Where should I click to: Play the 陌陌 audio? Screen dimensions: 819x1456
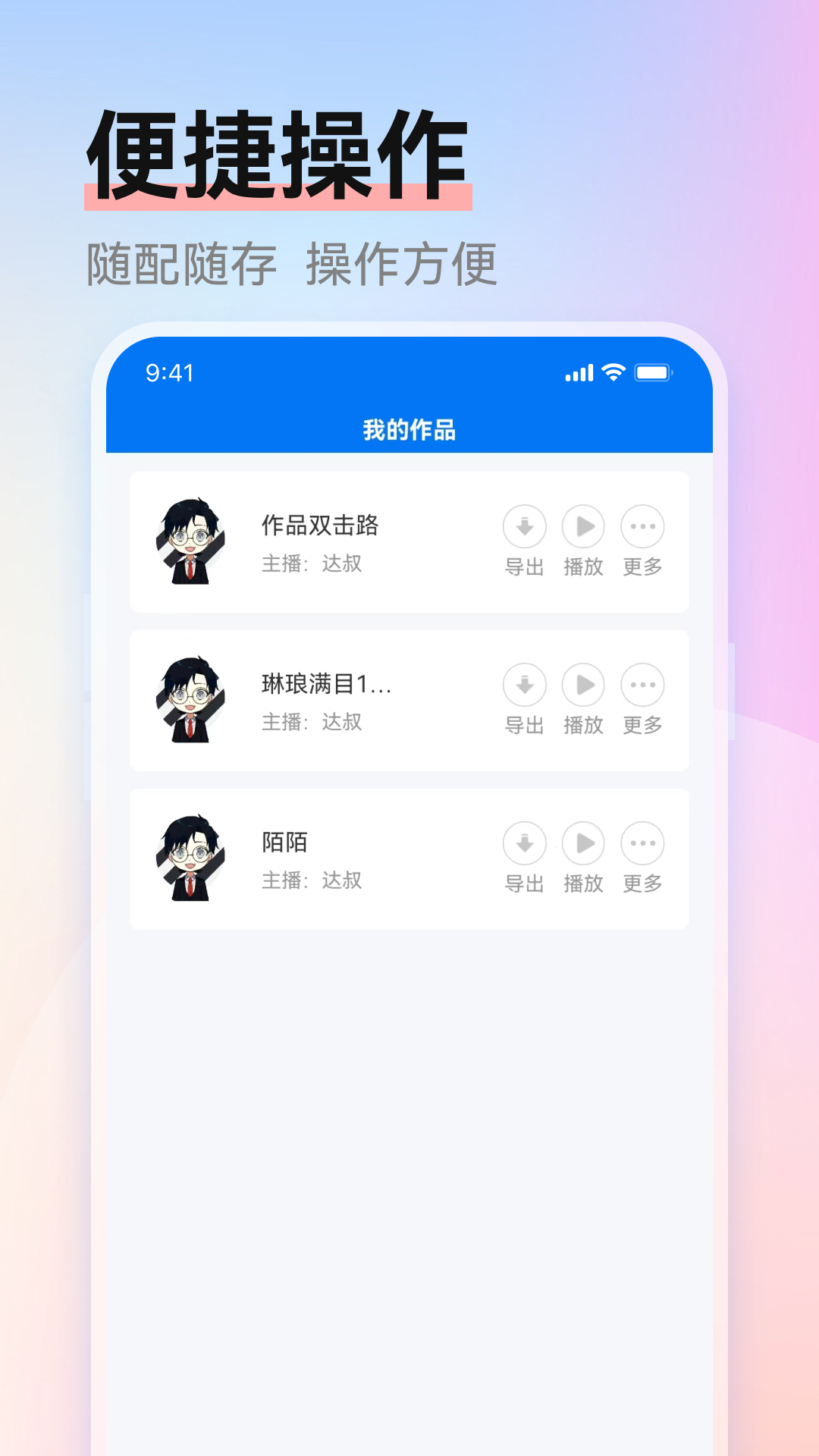coord(583,843)
